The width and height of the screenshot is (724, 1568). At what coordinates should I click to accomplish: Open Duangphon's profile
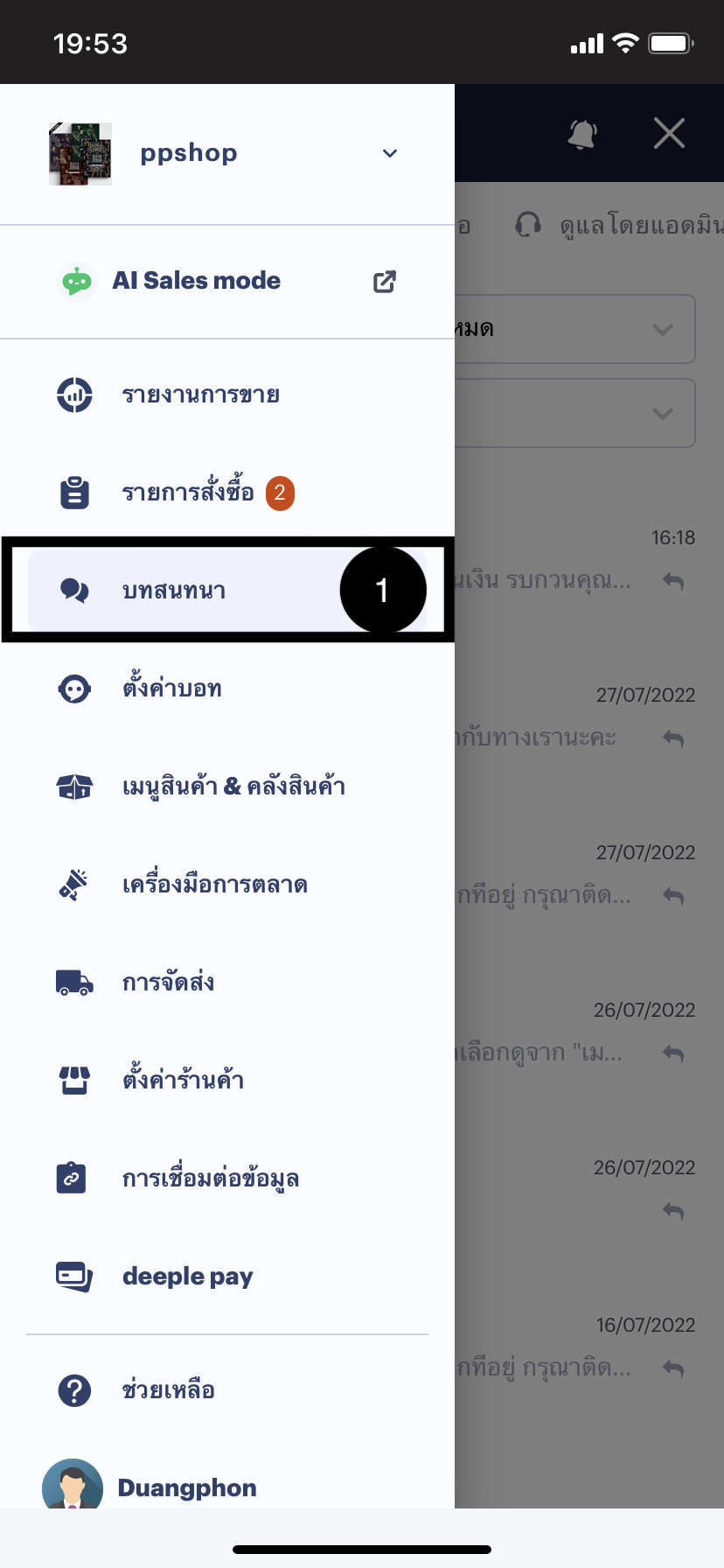186,1487
